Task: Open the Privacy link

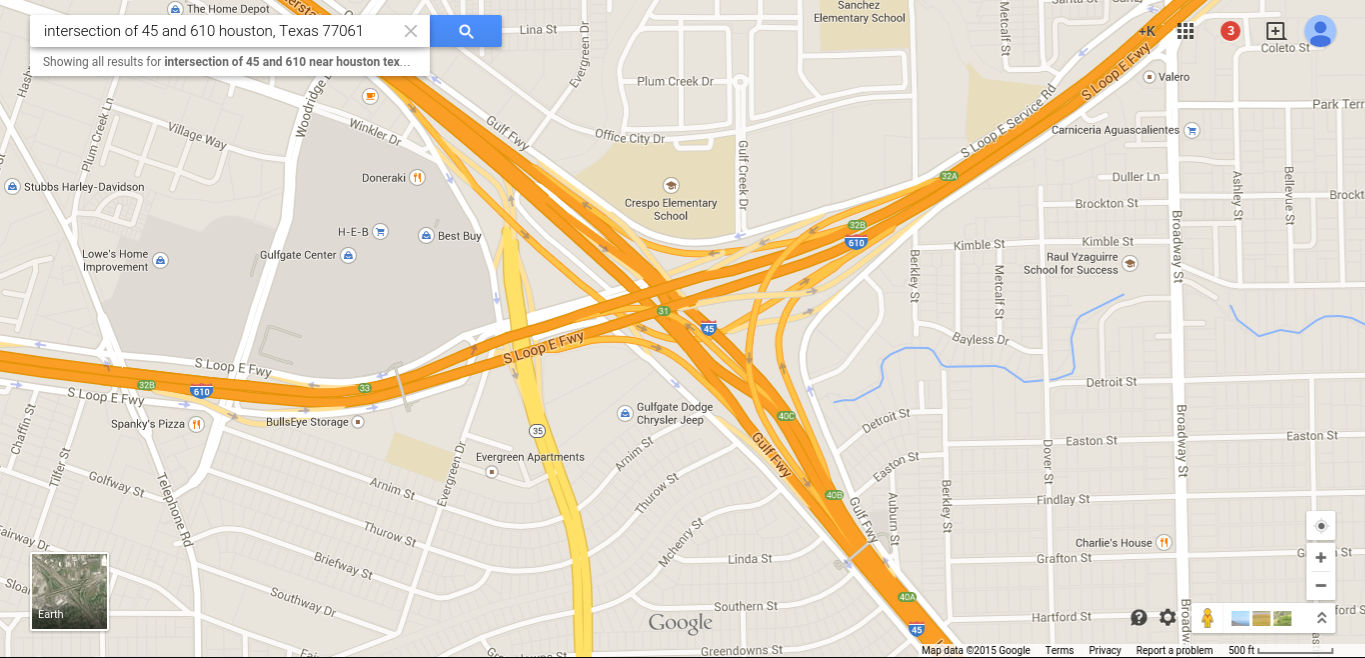Action: click(x=1105, y=650)
